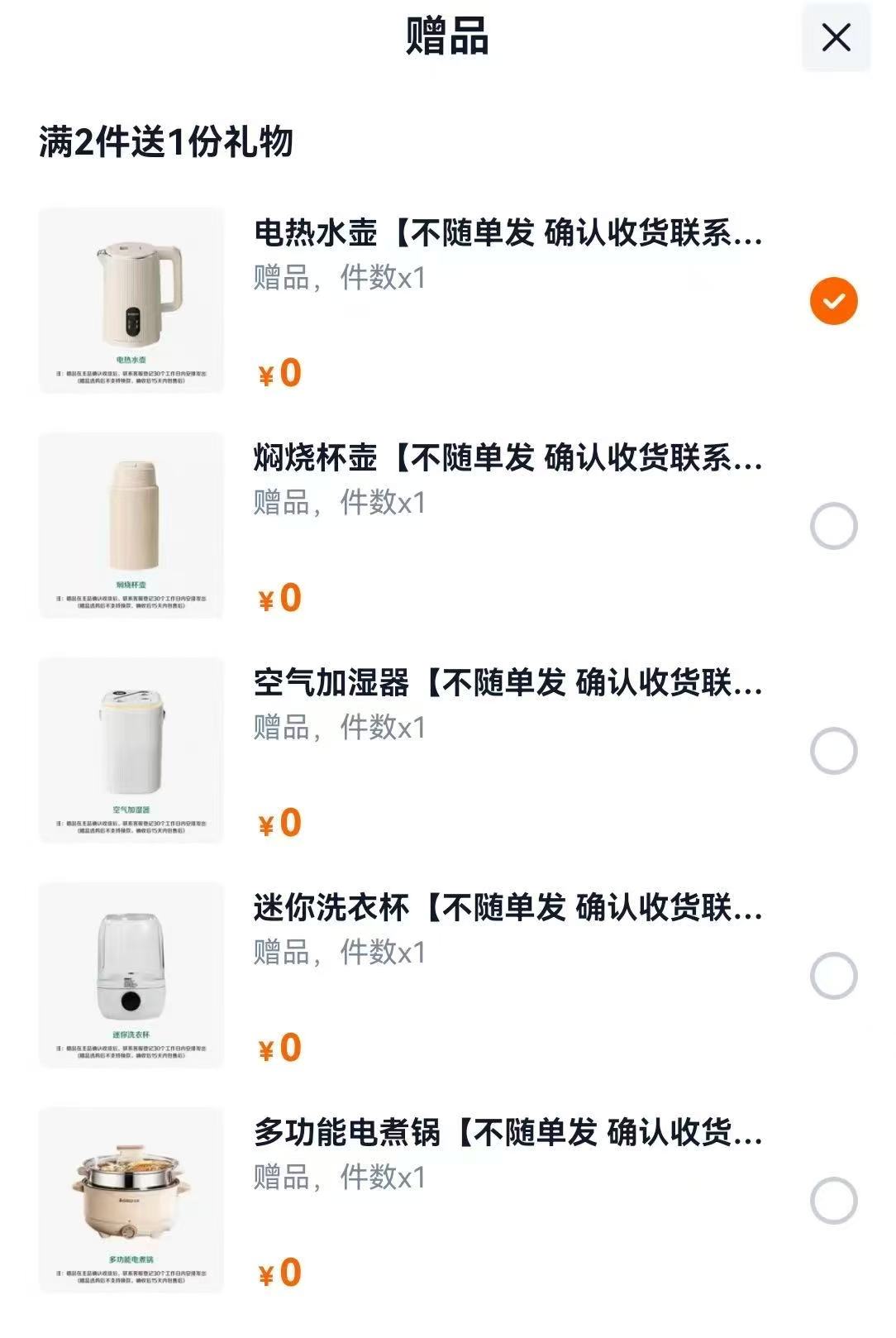Click the 赠品 page title

[447, 36]
